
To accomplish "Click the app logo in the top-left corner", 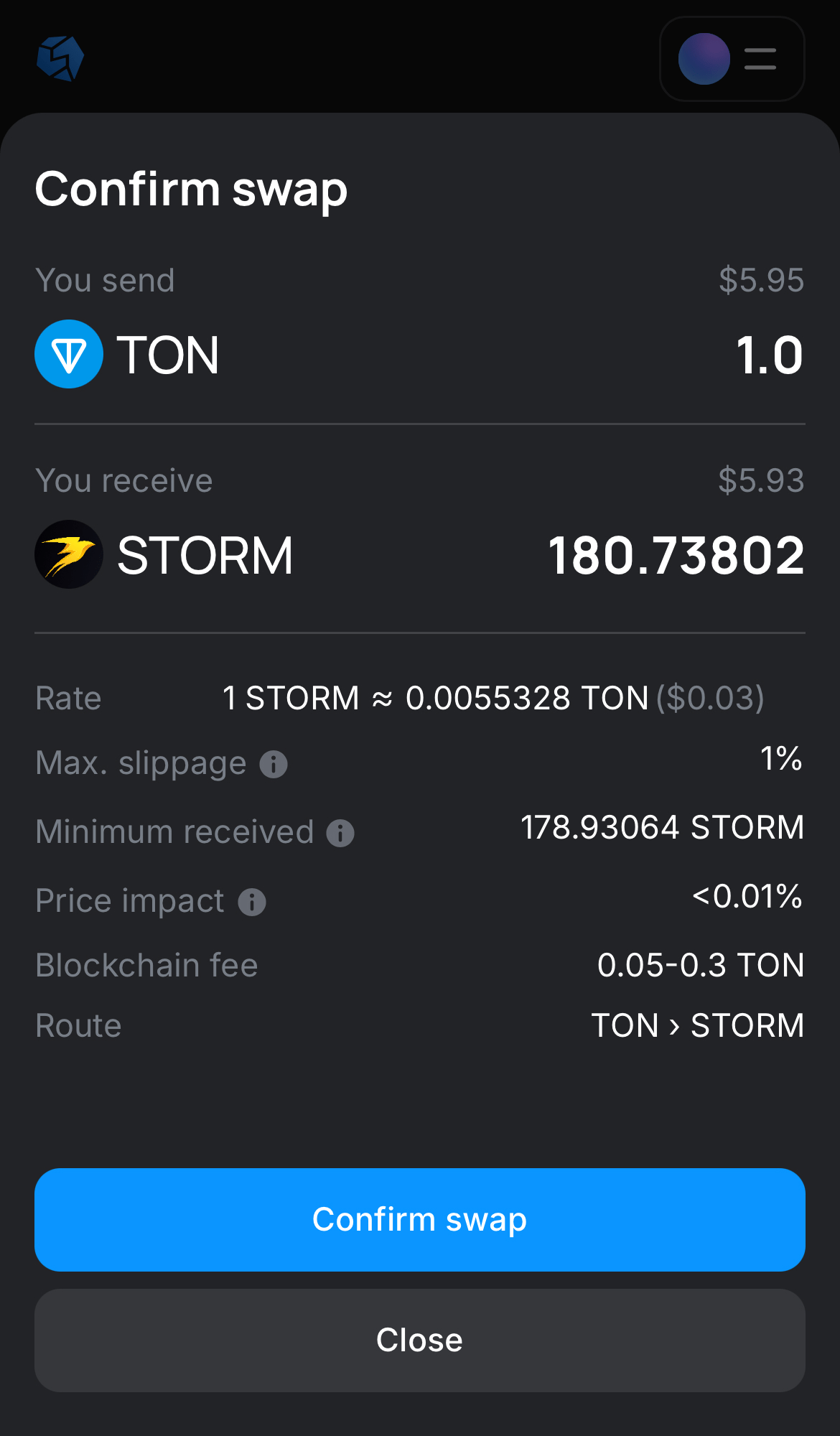I will [x=62, y=58].
